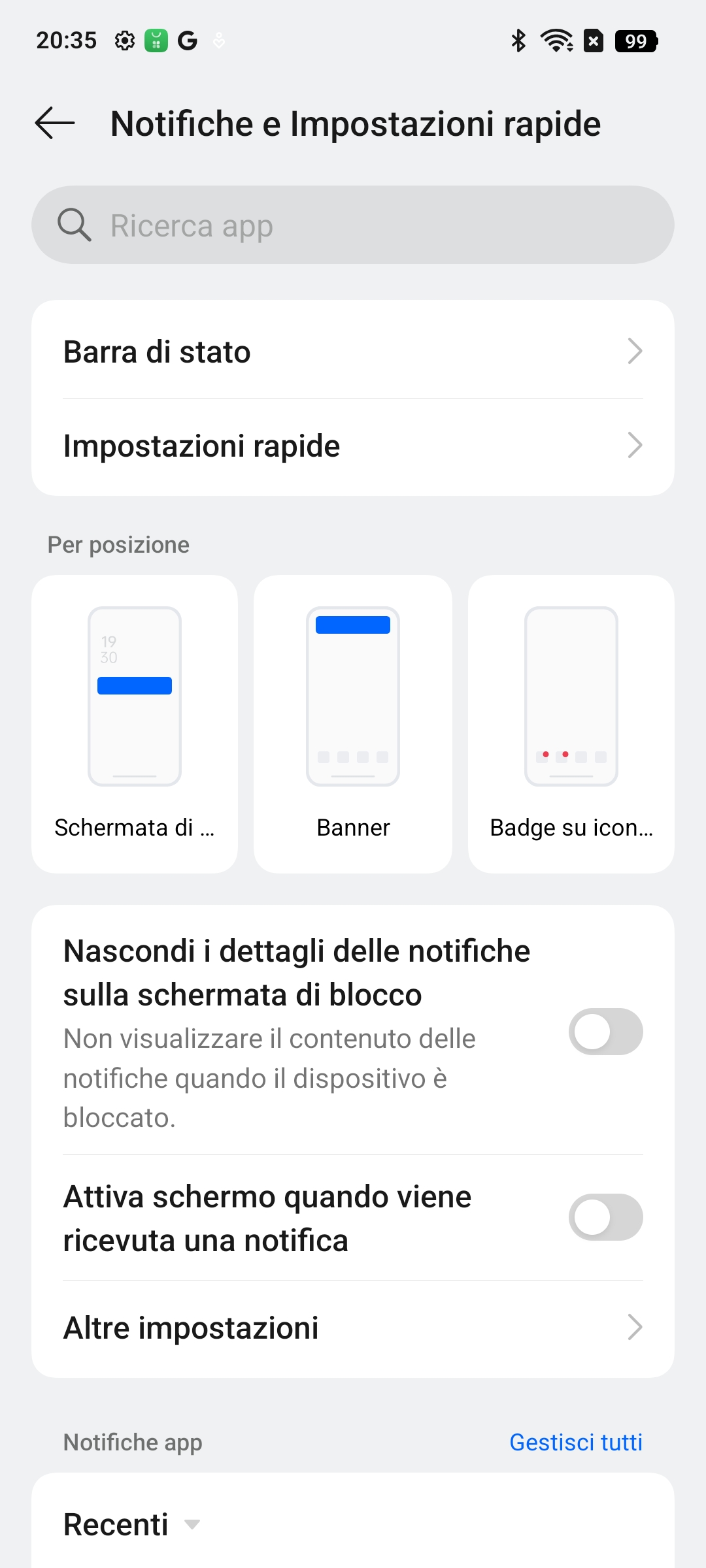
Task: Open Altre impostazioni
Action: pos(353,1328)
